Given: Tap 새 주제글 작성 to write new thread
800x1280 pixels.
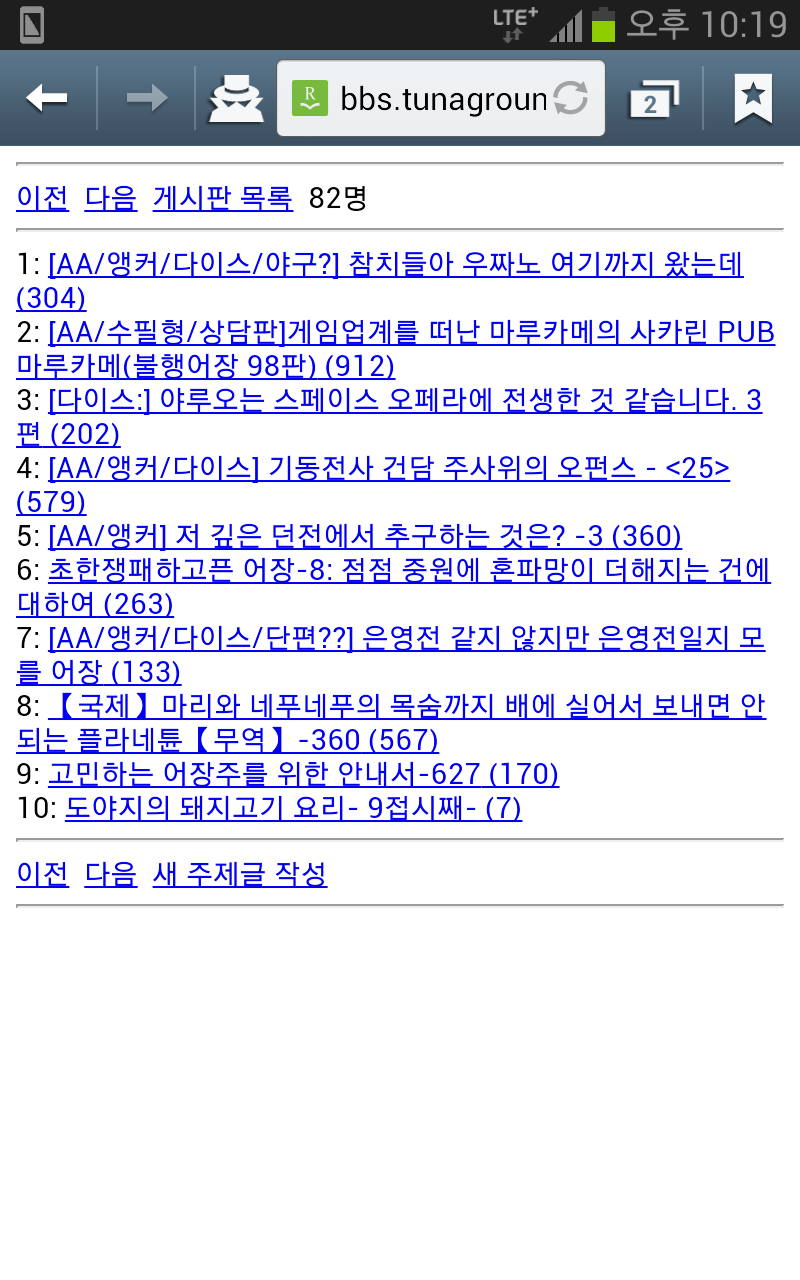Looking at the screenshot, I should point(239,874).
